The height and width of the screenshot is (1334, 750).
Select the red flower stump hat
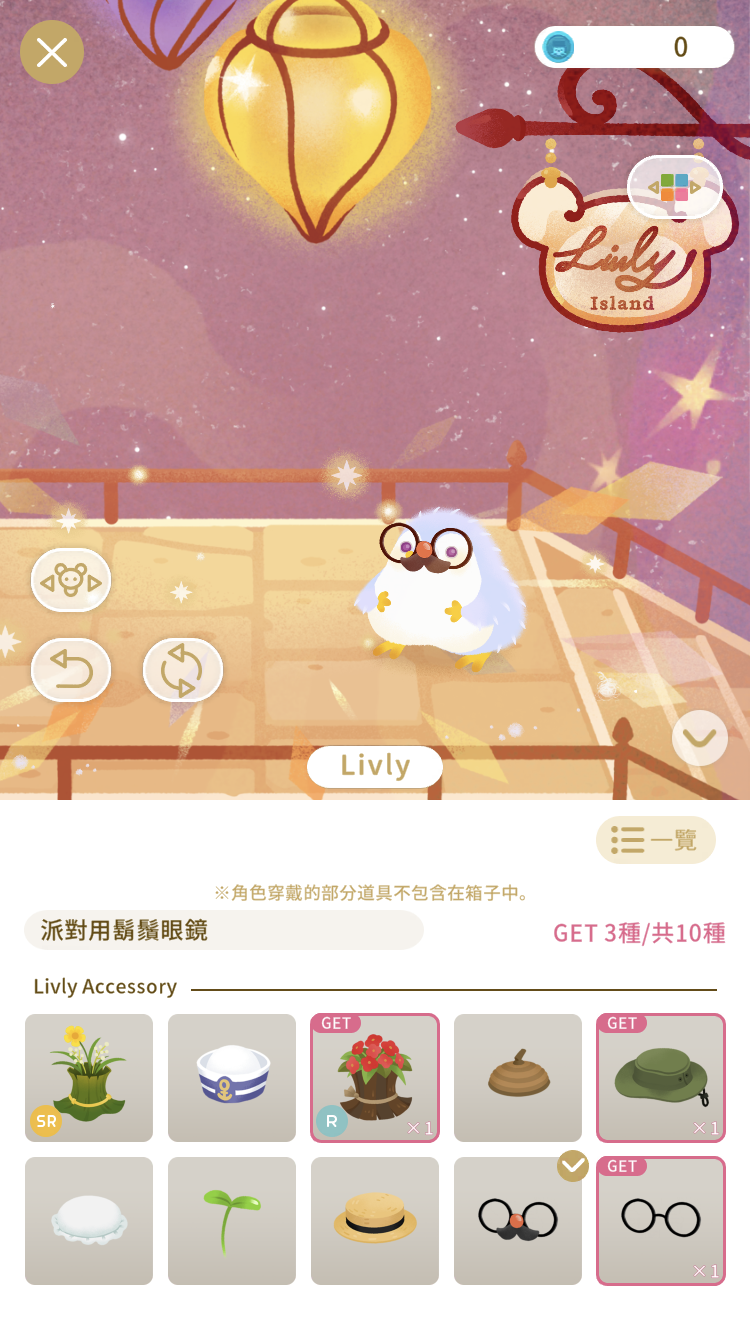(x=375, y=1078)
